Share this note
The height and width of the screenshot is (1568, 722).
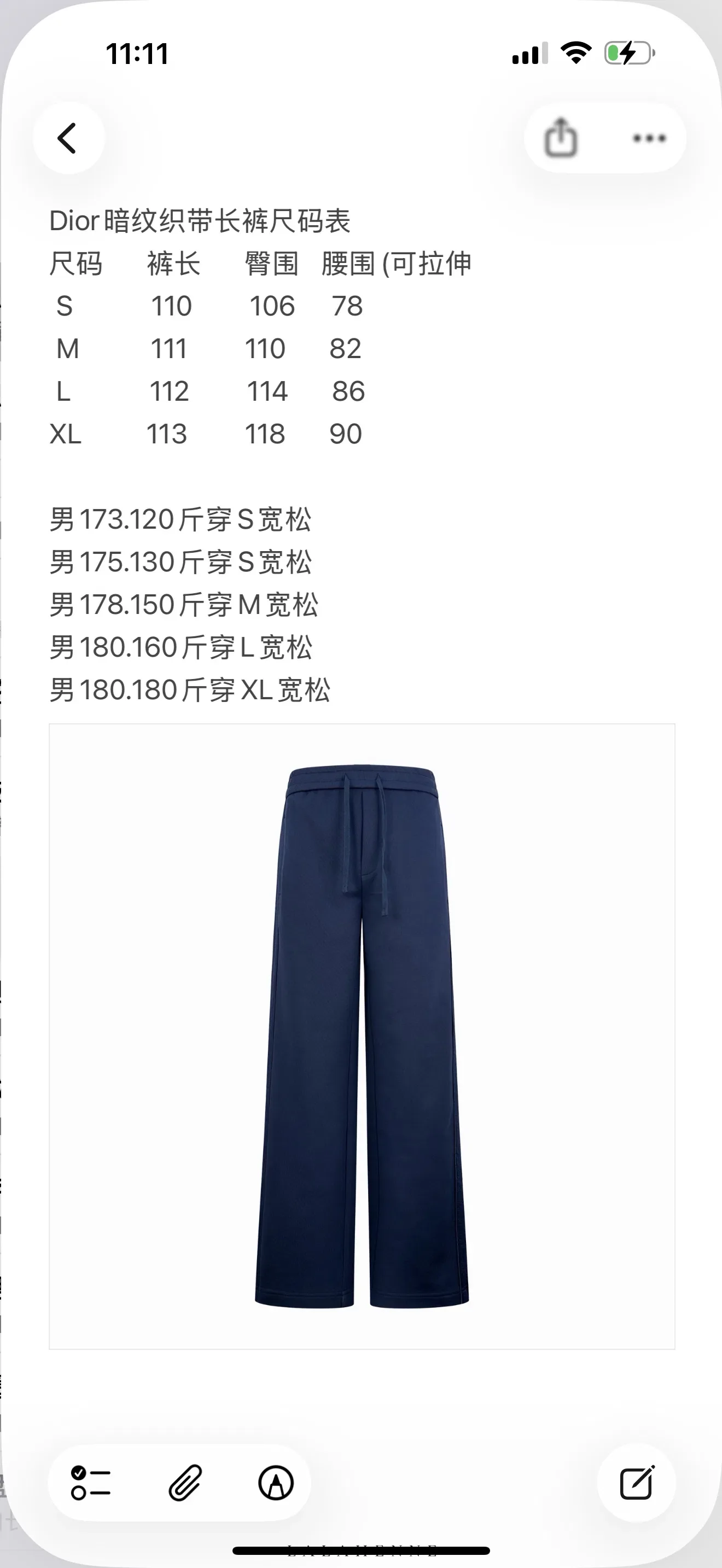(x=560, y=138)
